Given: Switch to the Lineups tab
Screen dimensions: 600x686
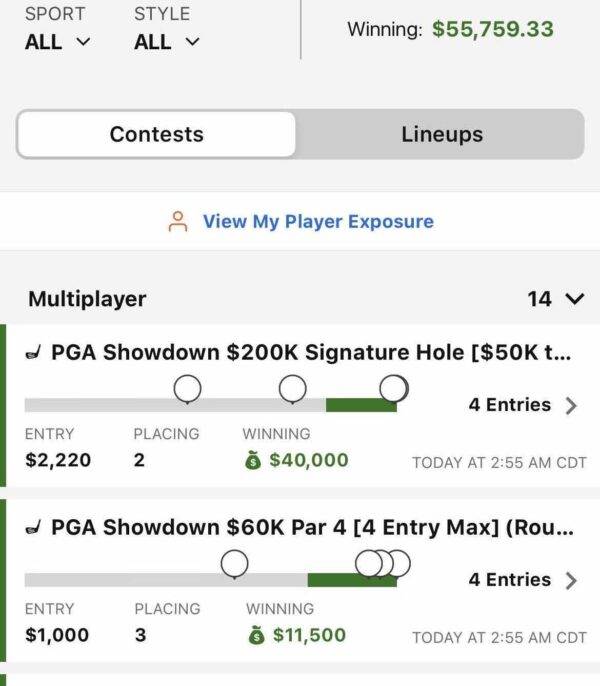Looking at the screenshot, I should click(x=441, y=134).
